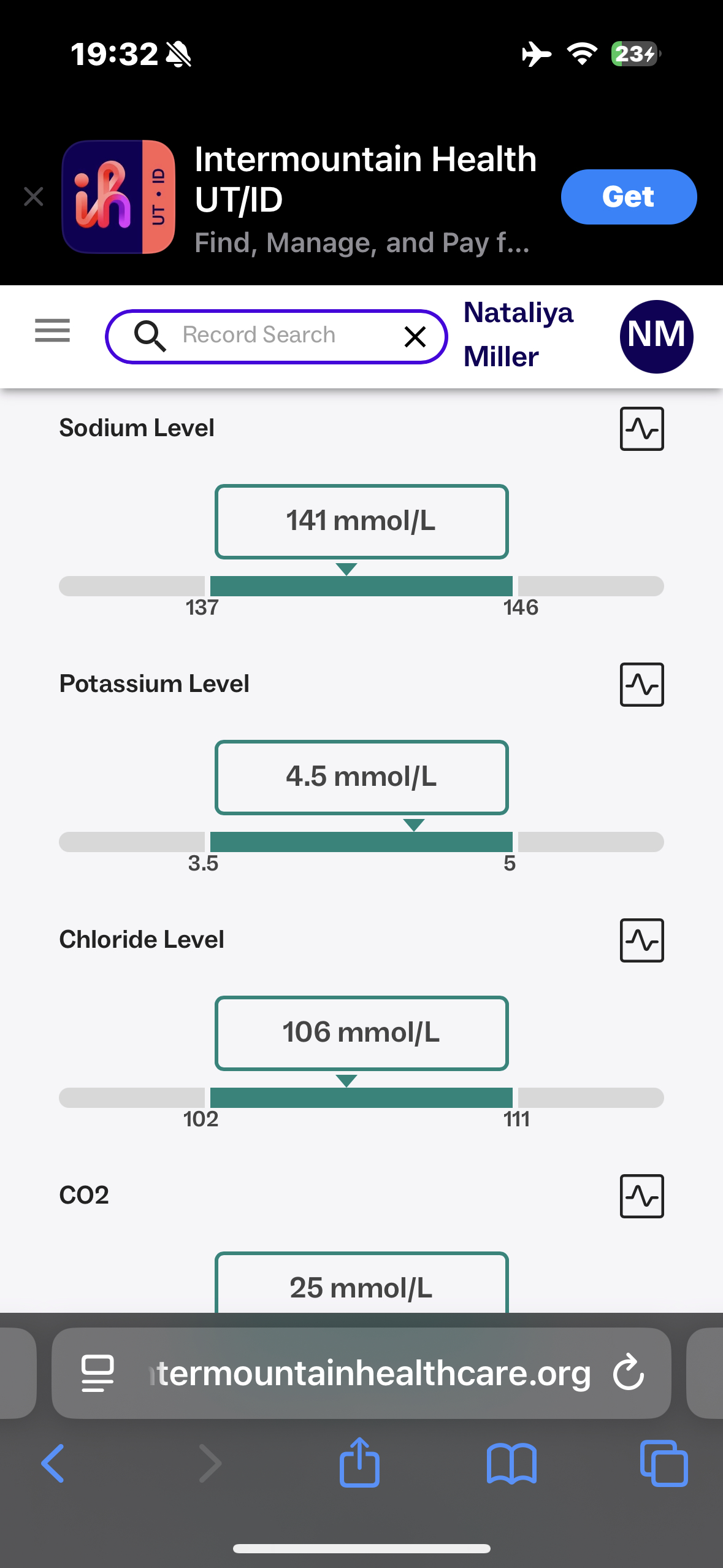Show all open tabs
The image size is (723, 1568).
664,1463
